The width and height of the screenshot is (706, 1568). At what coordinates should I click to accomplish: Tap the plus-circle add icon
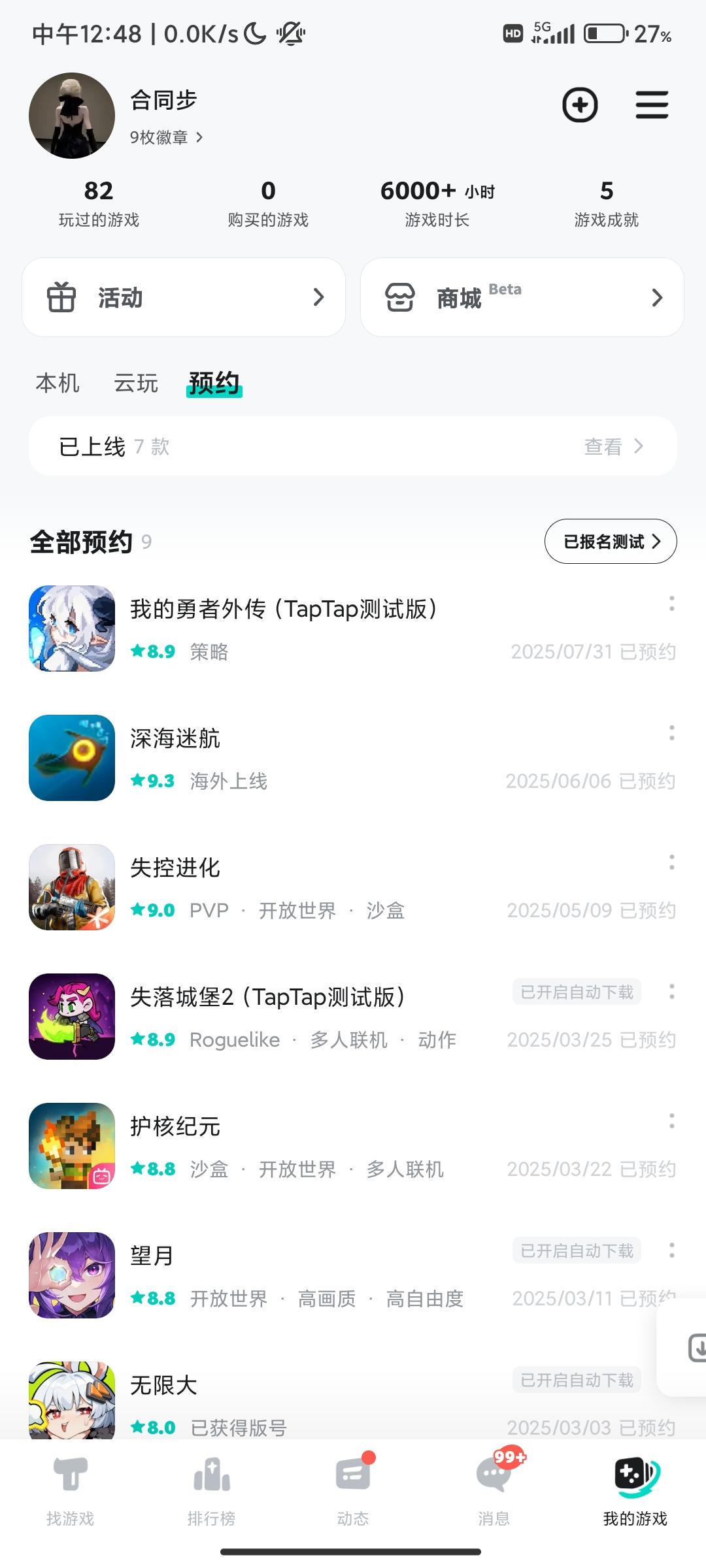(x=580, y=105)
